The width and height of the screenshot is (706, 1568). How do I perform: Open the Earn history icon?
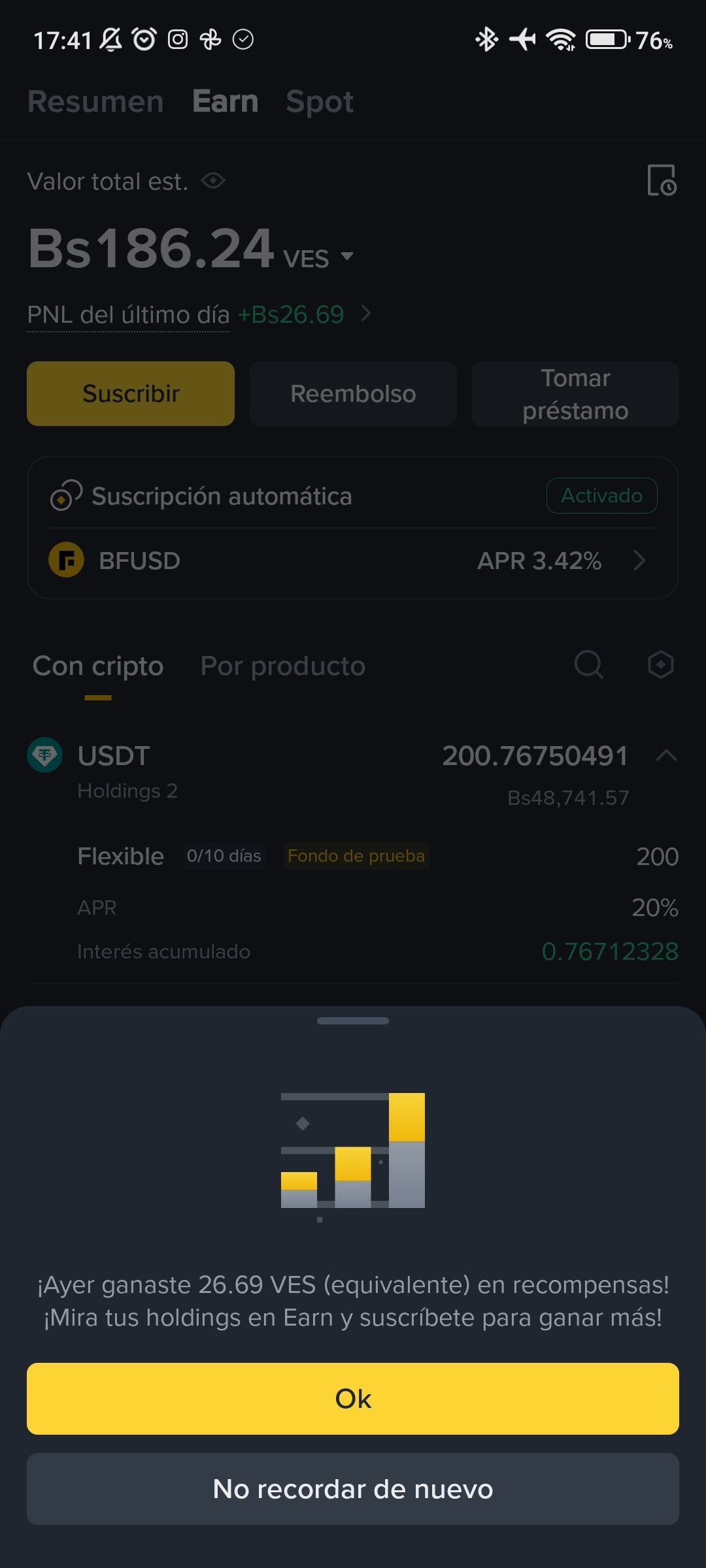click(662, 180)
